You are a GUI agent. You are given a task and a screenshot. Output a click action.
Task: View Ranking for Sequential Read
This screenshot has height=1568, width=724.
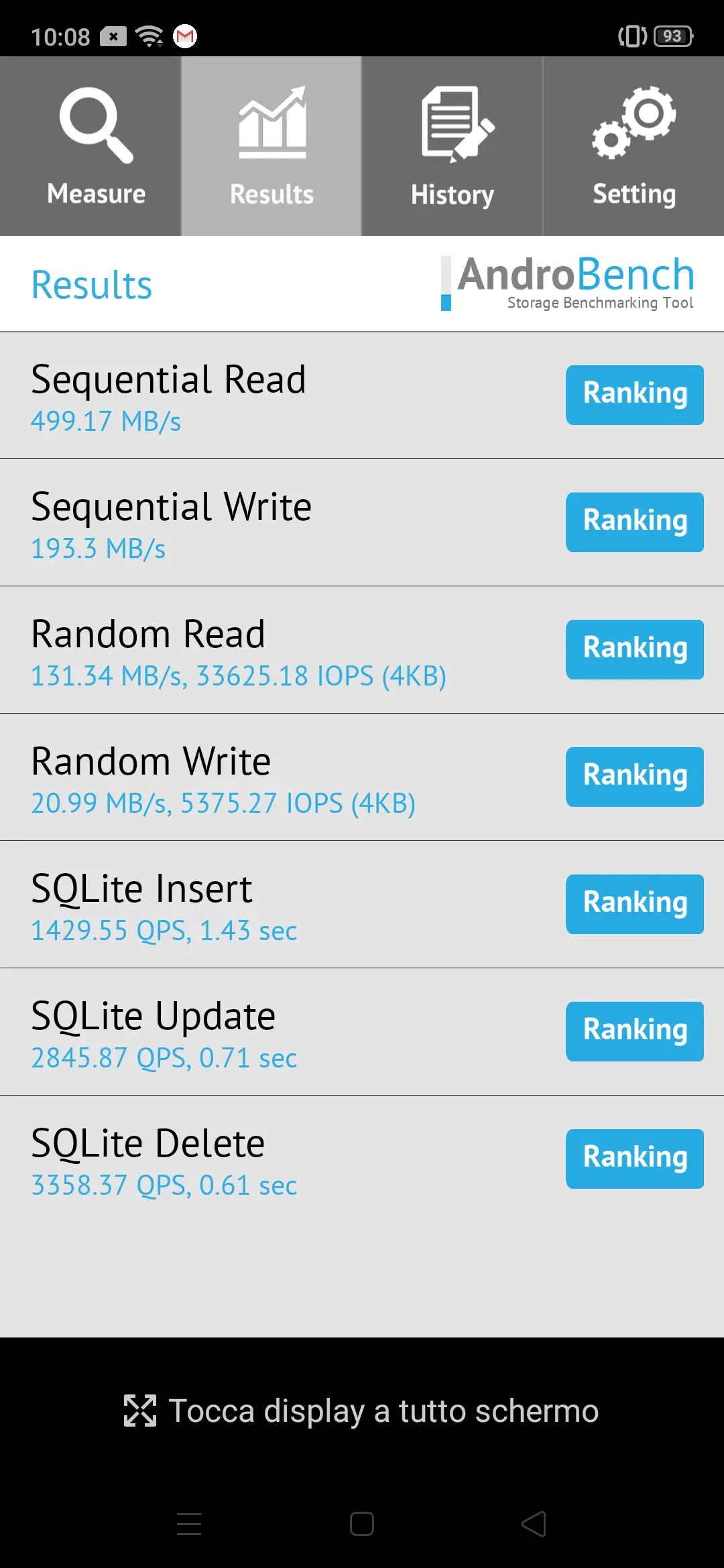pos(635,395)
